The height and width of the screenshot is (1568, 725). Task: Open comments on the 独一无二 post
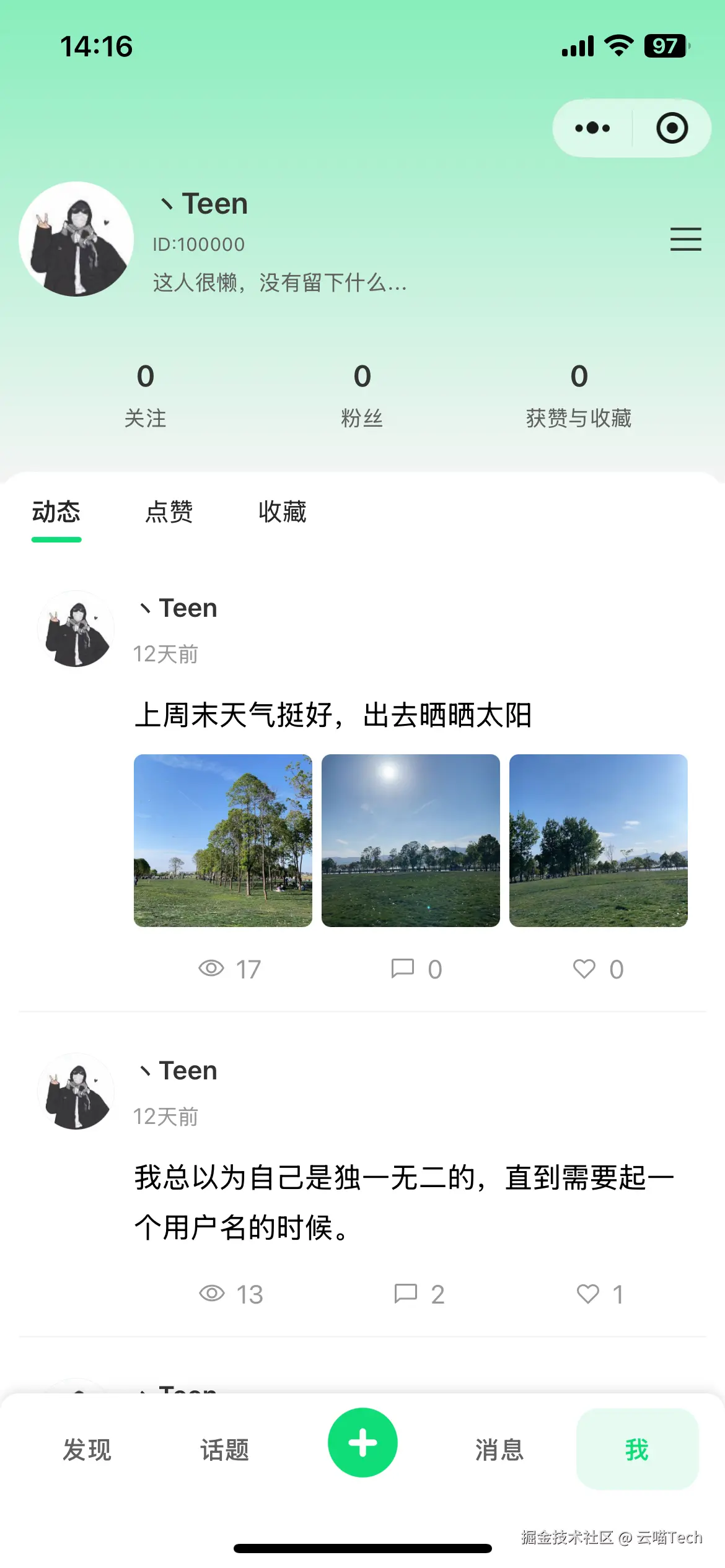(x=419, y=1294)
